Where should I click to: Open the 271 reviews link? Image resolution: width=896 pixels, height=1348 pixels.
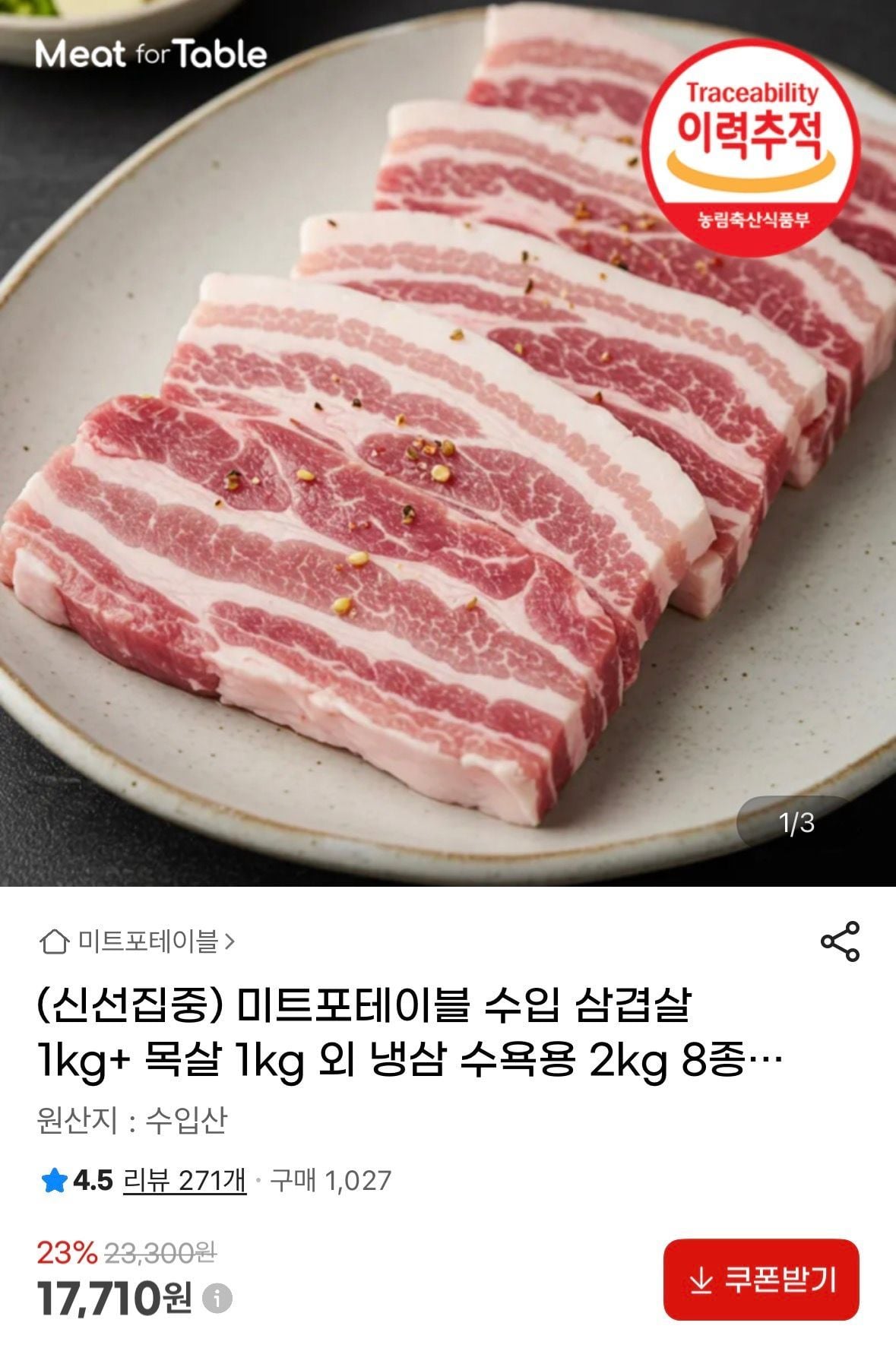click(185, 1180)
